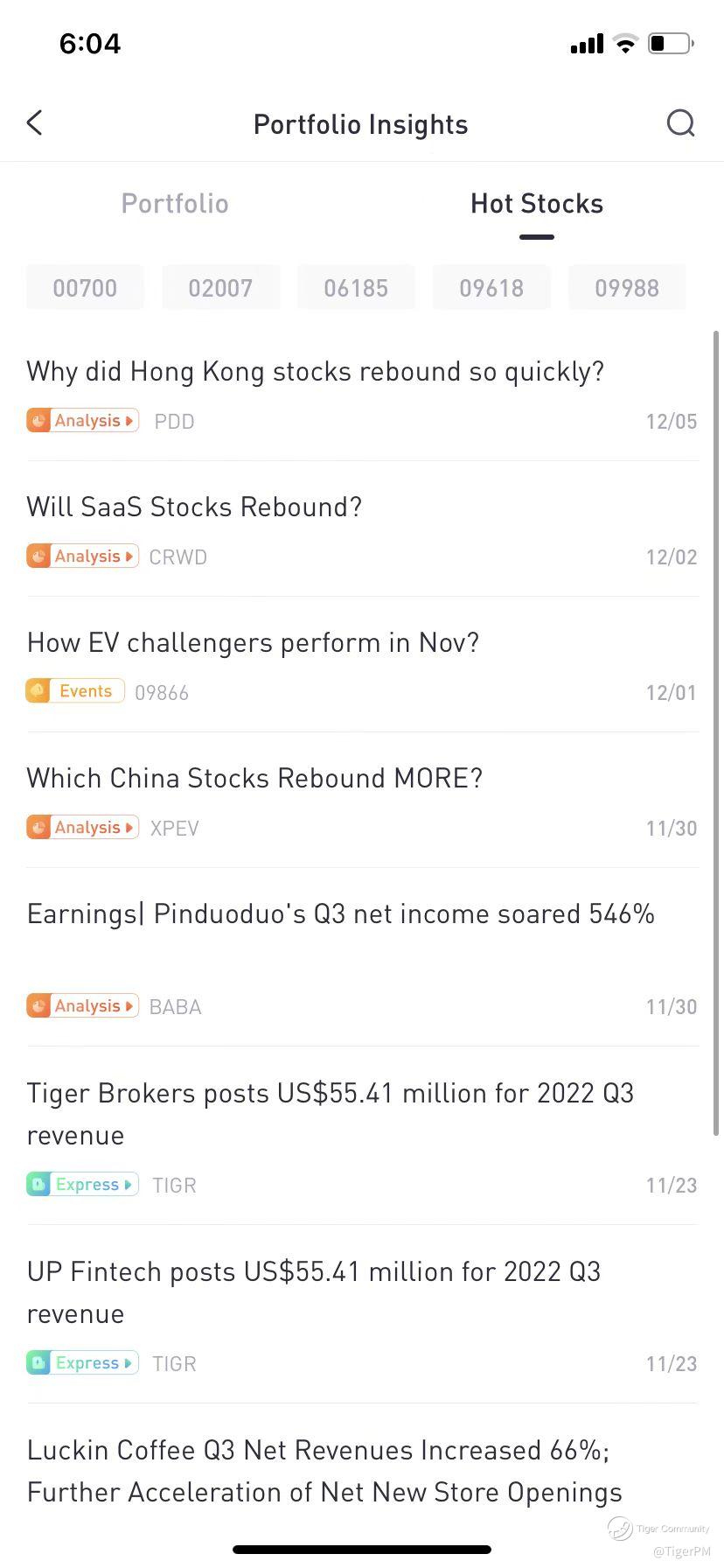Viewport: 724px width, 1568px height.
Task: View "Which China Stocks Rebound MORE?" article
Action: [254, 779]
